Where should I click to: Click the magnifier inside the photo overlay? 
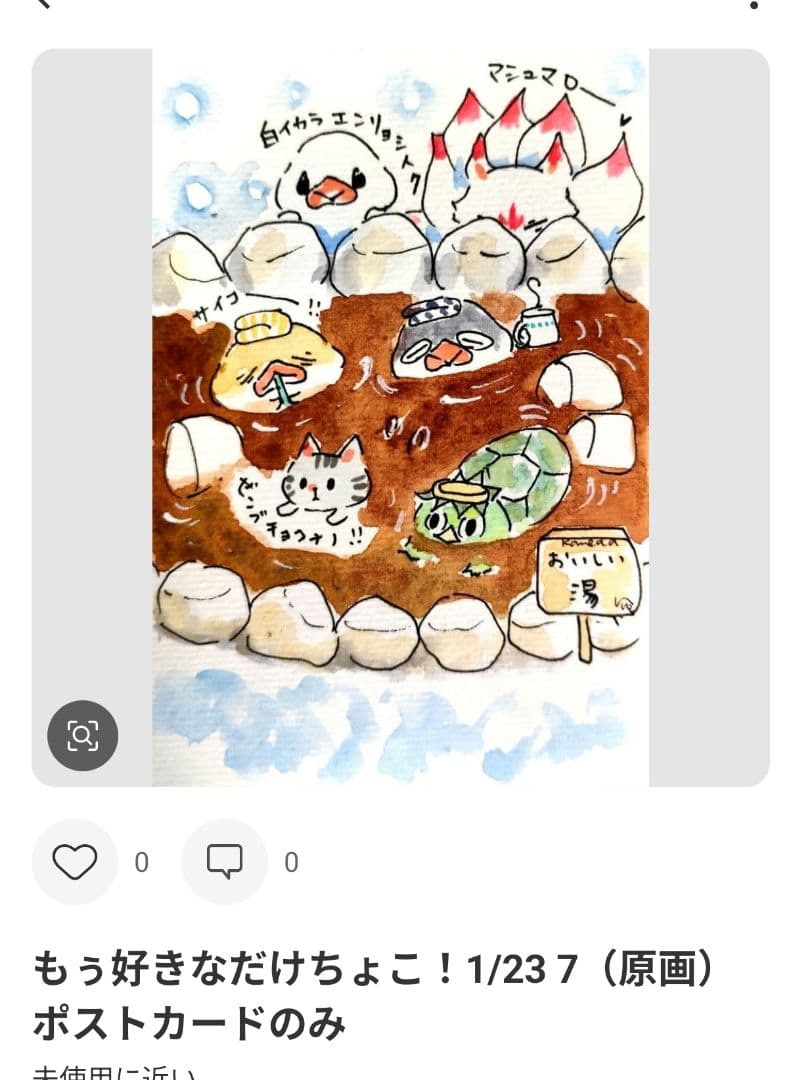click(85, 737)
